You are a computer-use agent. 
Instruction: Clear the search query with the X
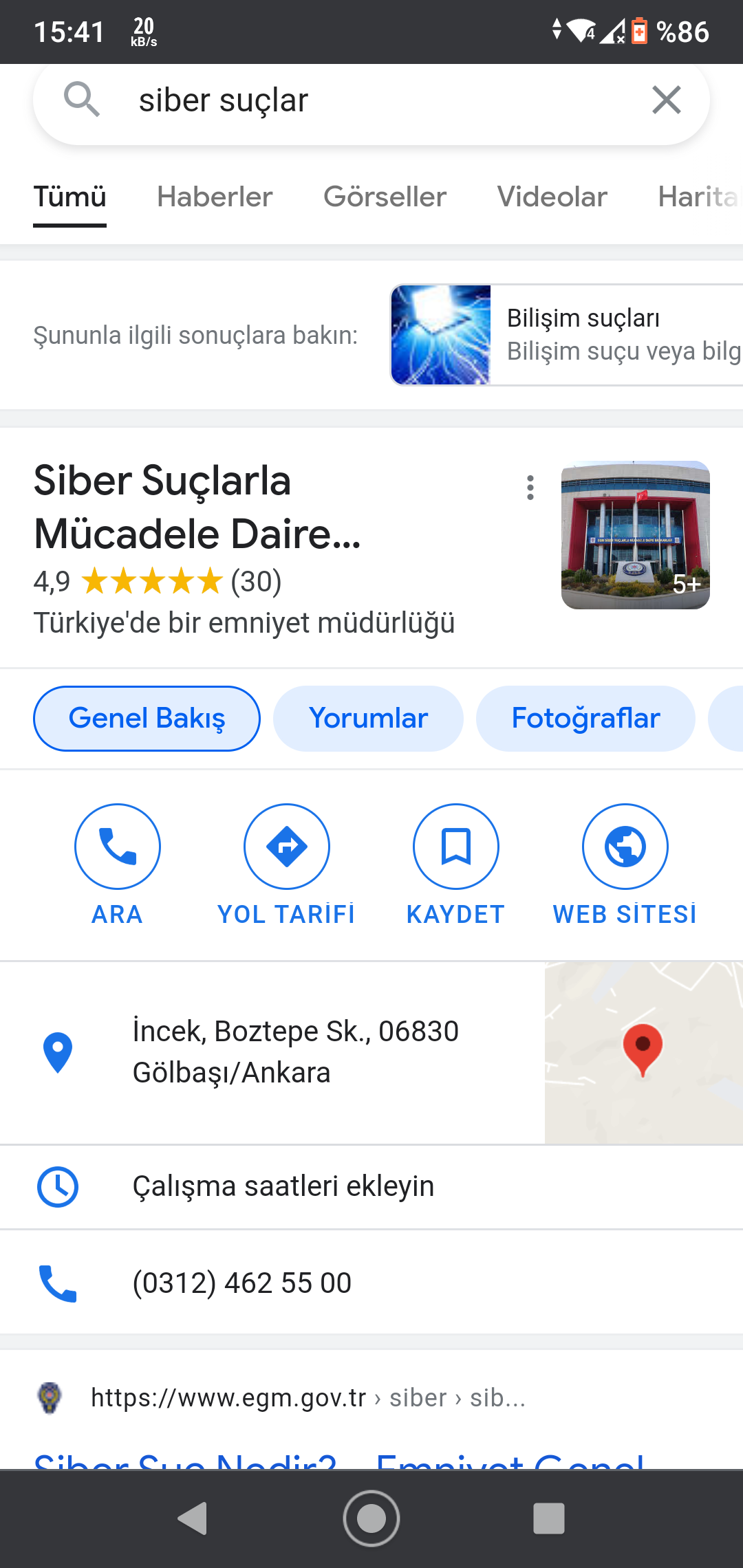(x=666, y=100)
